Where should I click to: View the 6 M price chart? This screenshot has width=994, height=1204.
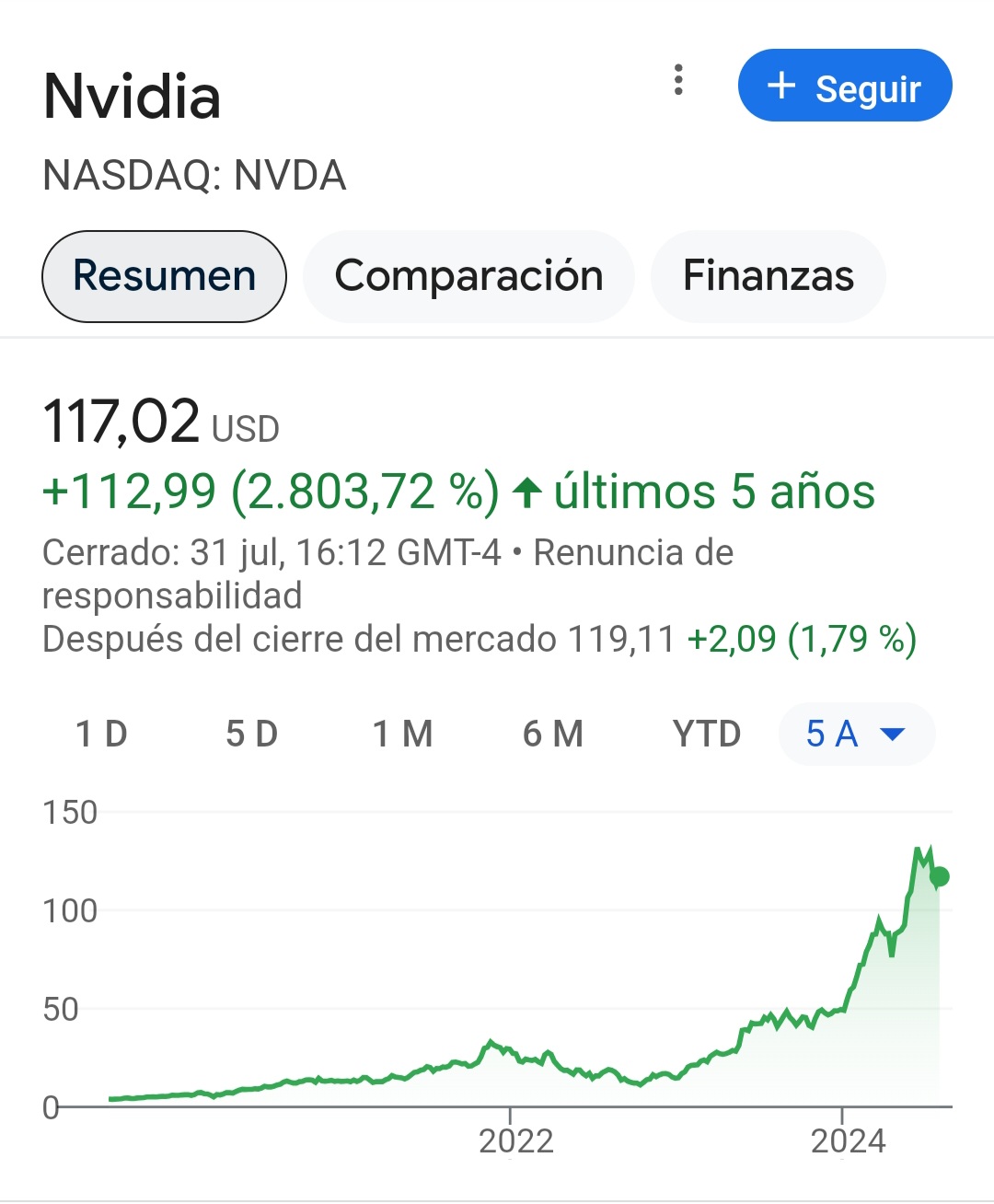pyautogui.click(x=552, y=735)
